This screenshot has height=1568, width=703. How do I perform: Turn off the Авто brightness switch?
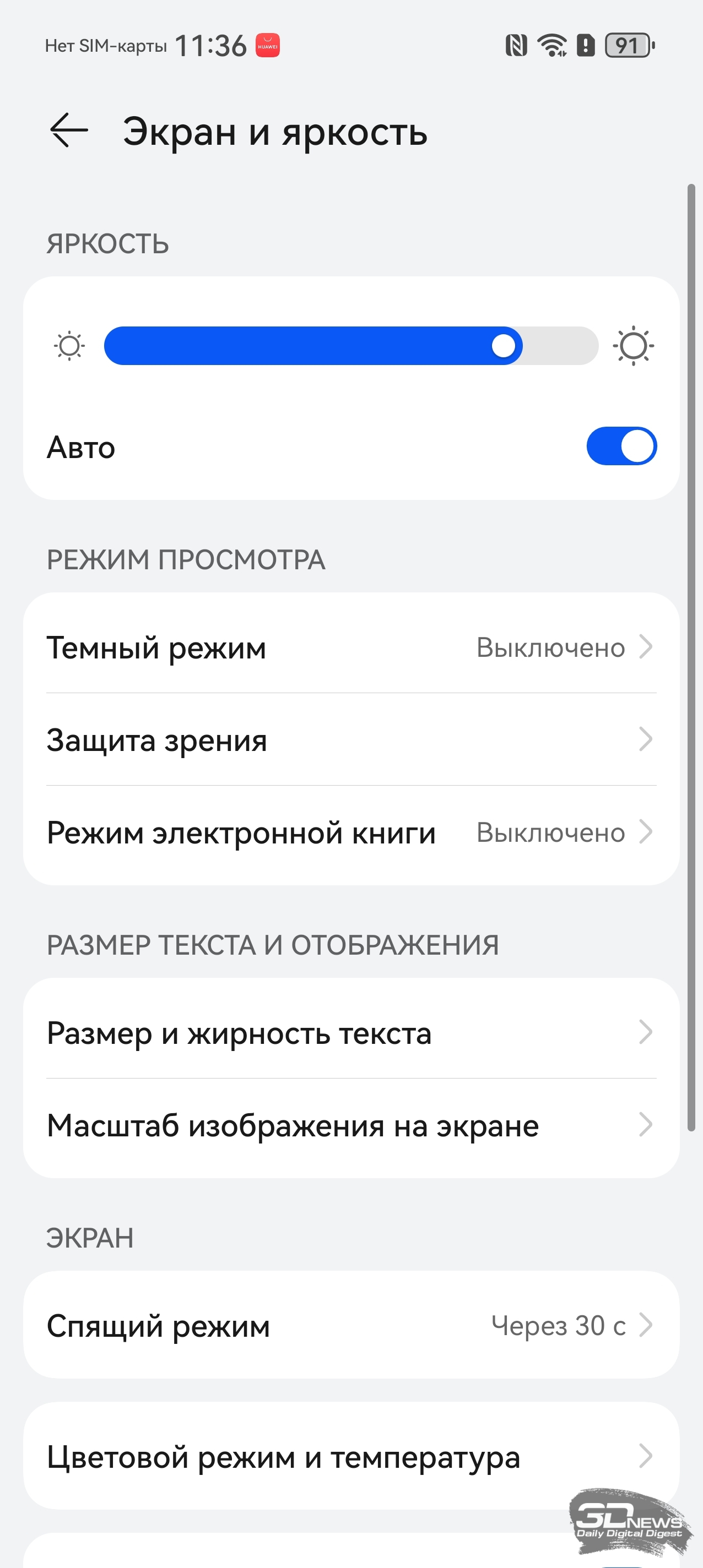[621, 446]
